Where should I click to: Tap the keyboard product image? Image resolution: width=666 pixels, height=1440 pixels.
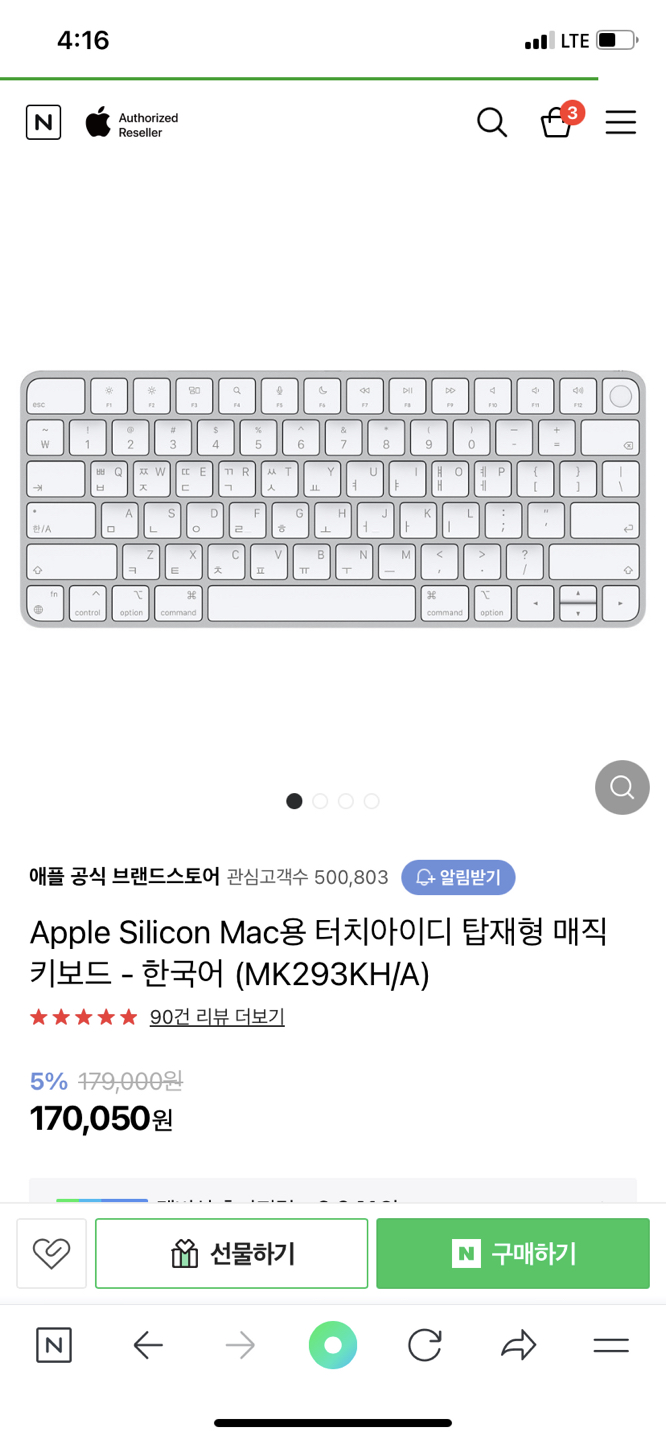333,499
